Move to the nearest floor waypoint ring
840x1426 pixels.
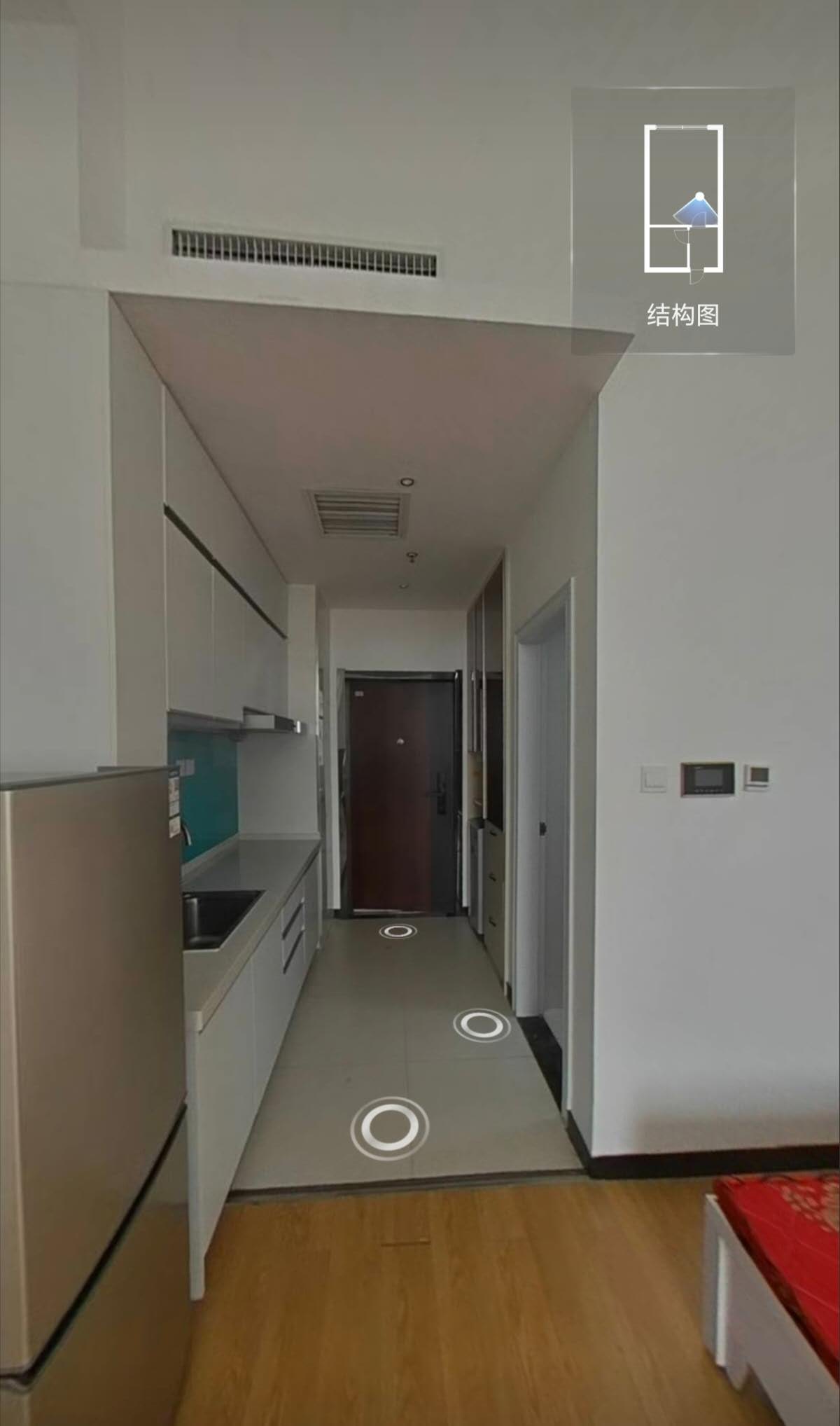389,1127
